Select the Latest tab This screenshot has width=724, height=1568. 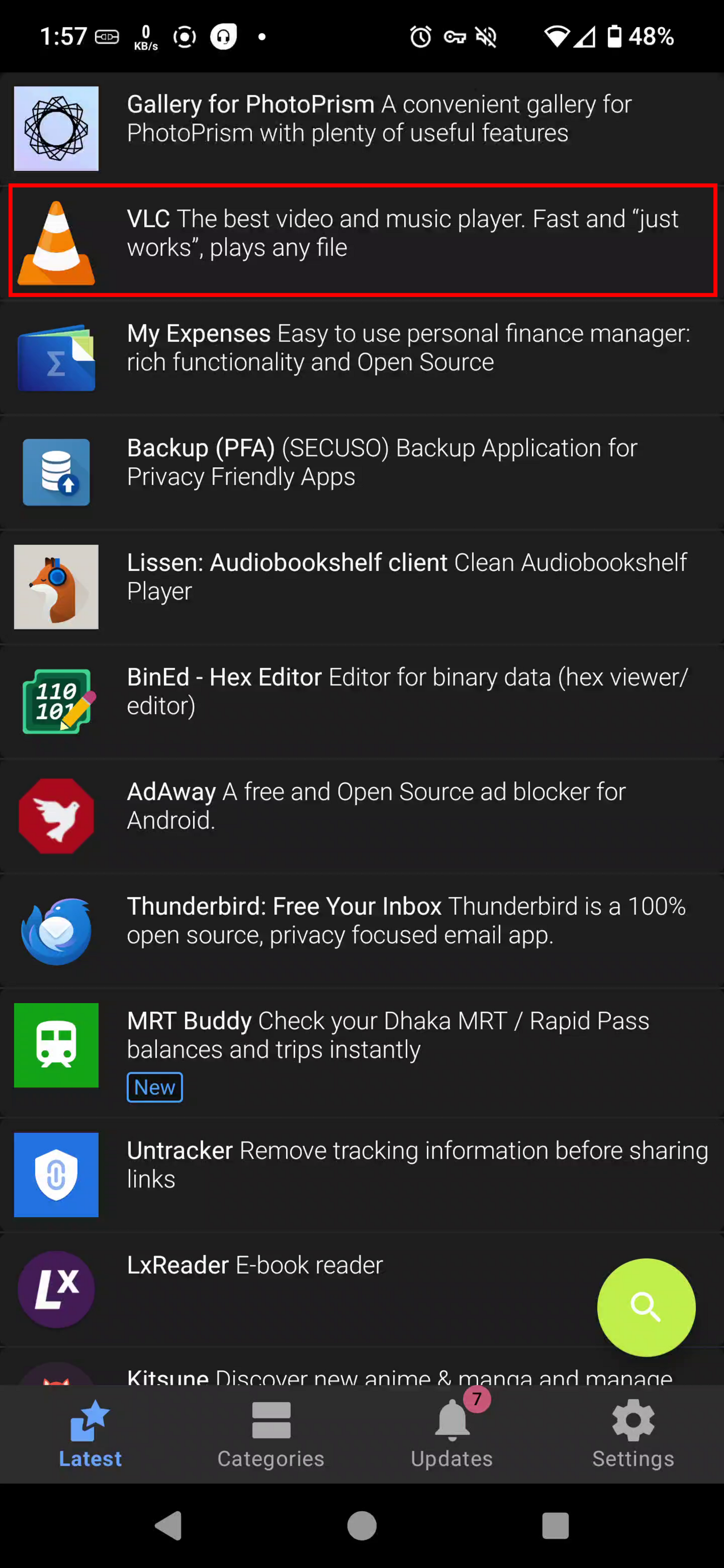click(90, 1434)
